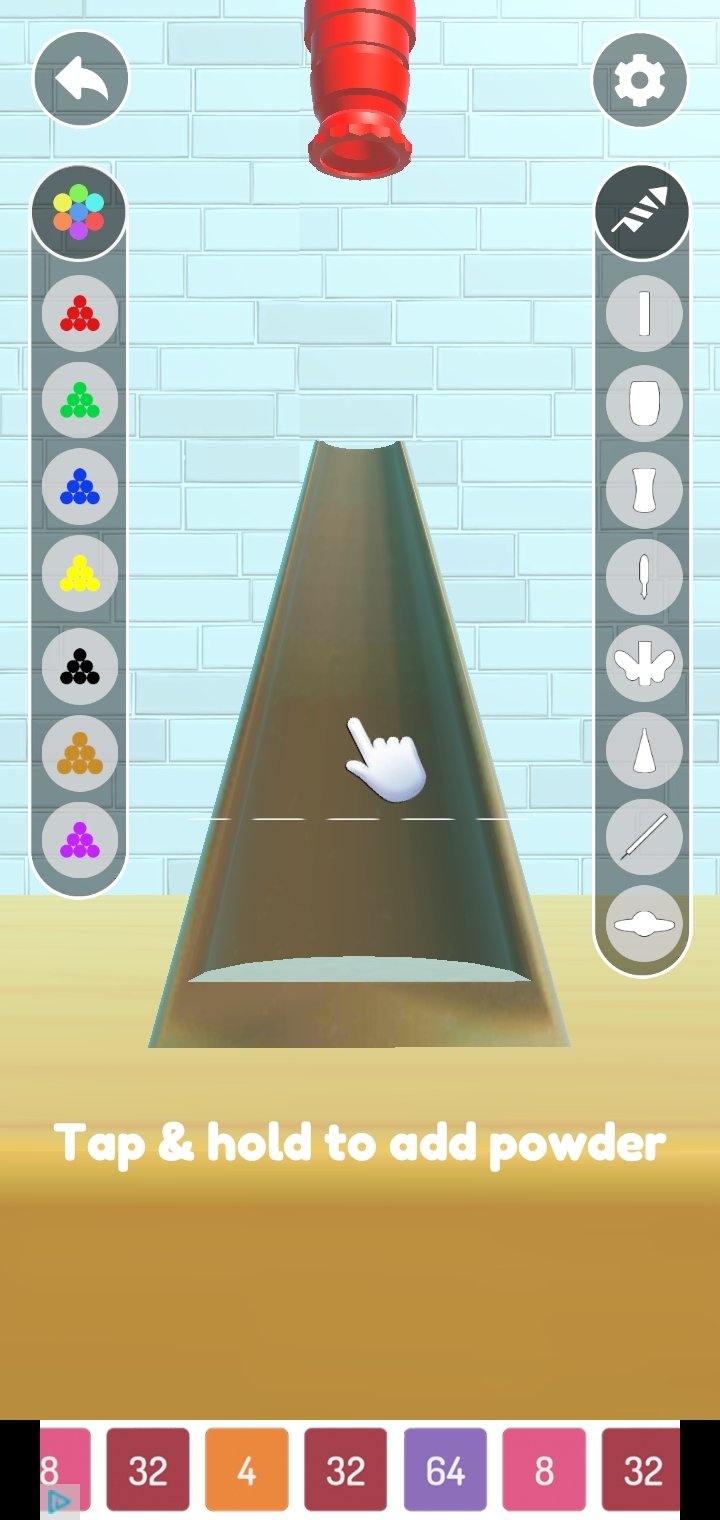720x1520 pixels.
Task: Choose the green powder color
Action: pos(80,400)
